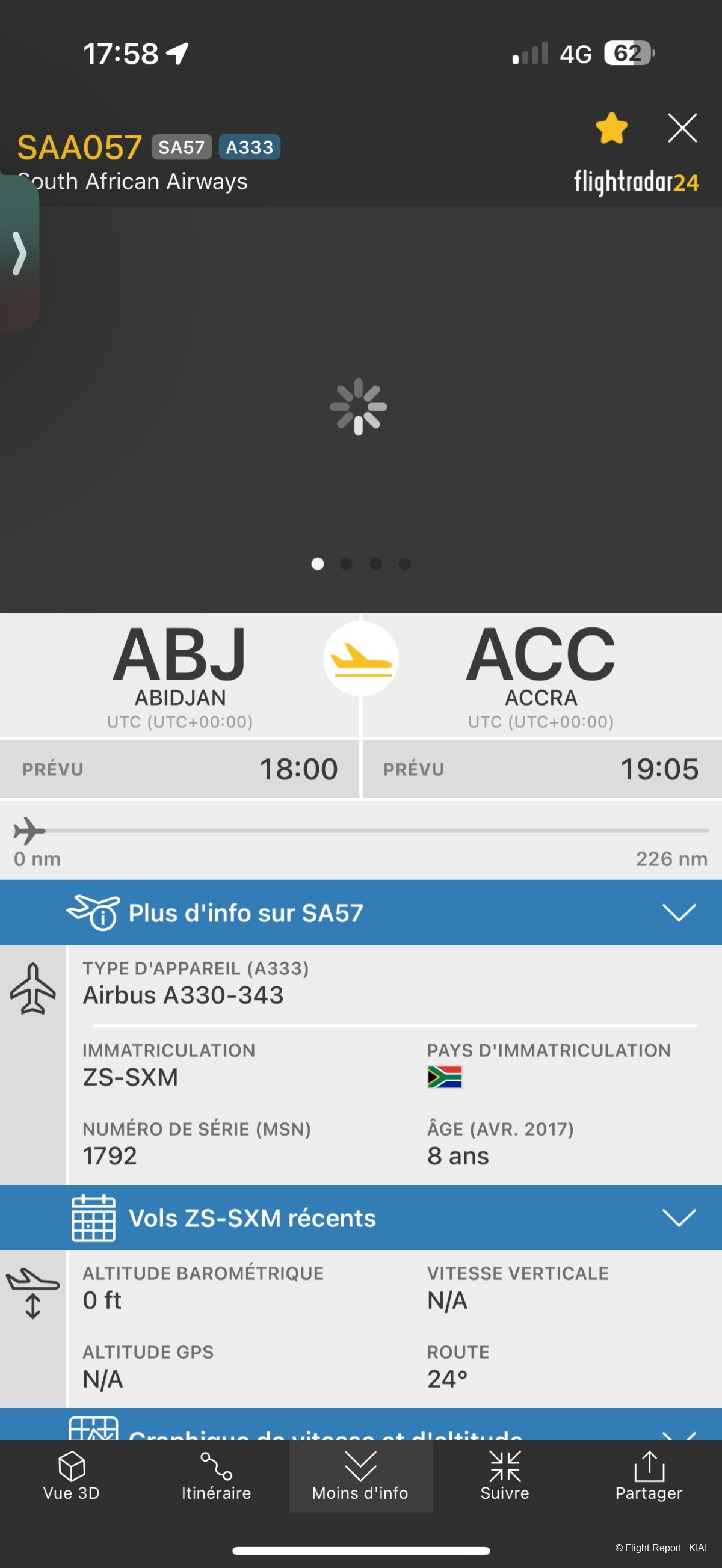
Task: Expand the 'Plus d'info sur SA57' section
Action: [x=360, y=912]
